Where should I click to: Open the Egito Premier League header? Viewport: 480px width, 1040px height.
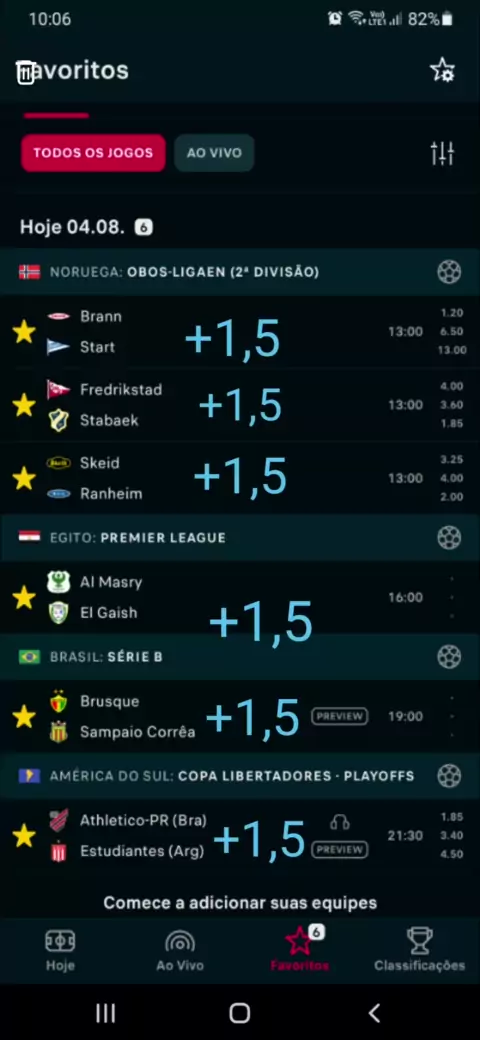pos(240,537)
